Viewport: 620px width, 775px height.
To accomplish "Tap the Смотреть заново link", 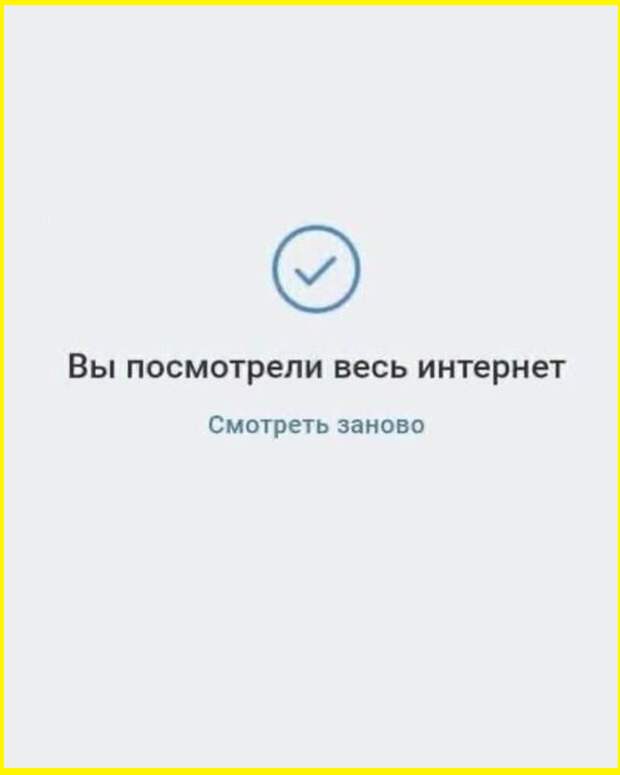I will pos(316,425).
